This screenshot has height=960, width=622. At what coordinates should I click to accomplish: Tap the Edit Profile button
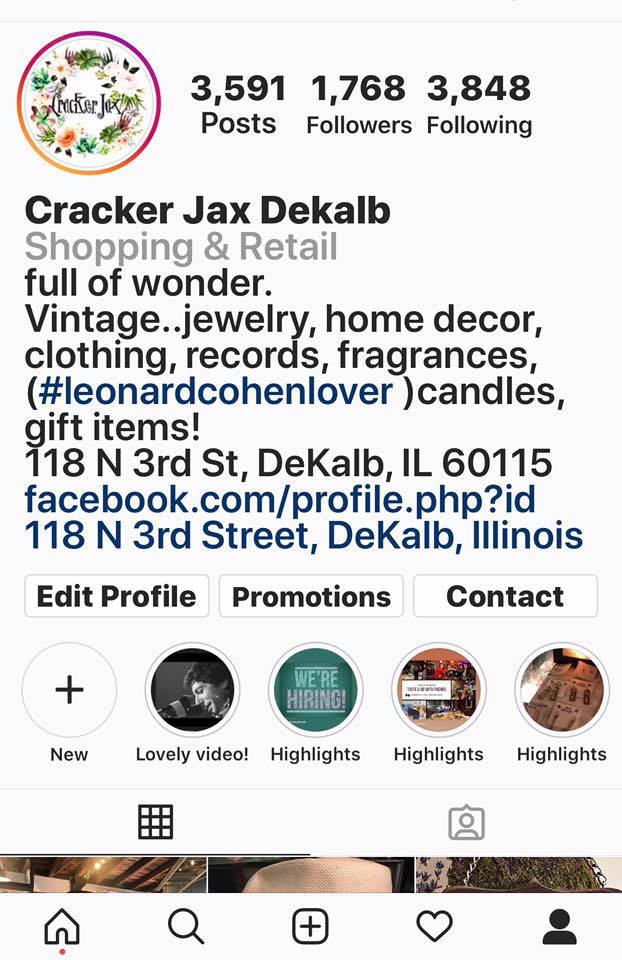pos(117,596)
